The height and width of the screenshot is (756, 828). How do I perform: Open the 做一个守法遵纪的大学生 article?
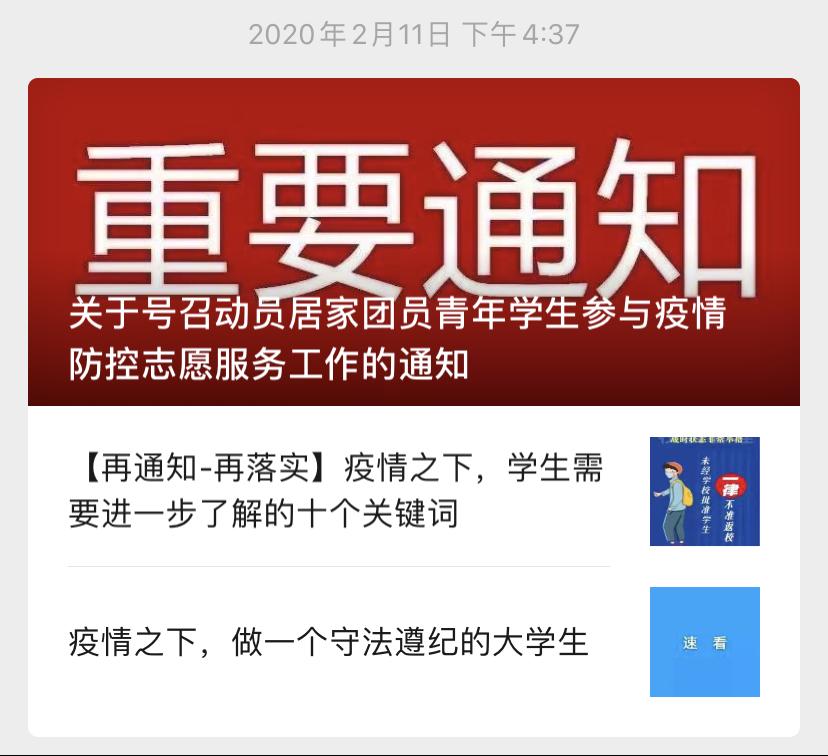coord(329,642)
